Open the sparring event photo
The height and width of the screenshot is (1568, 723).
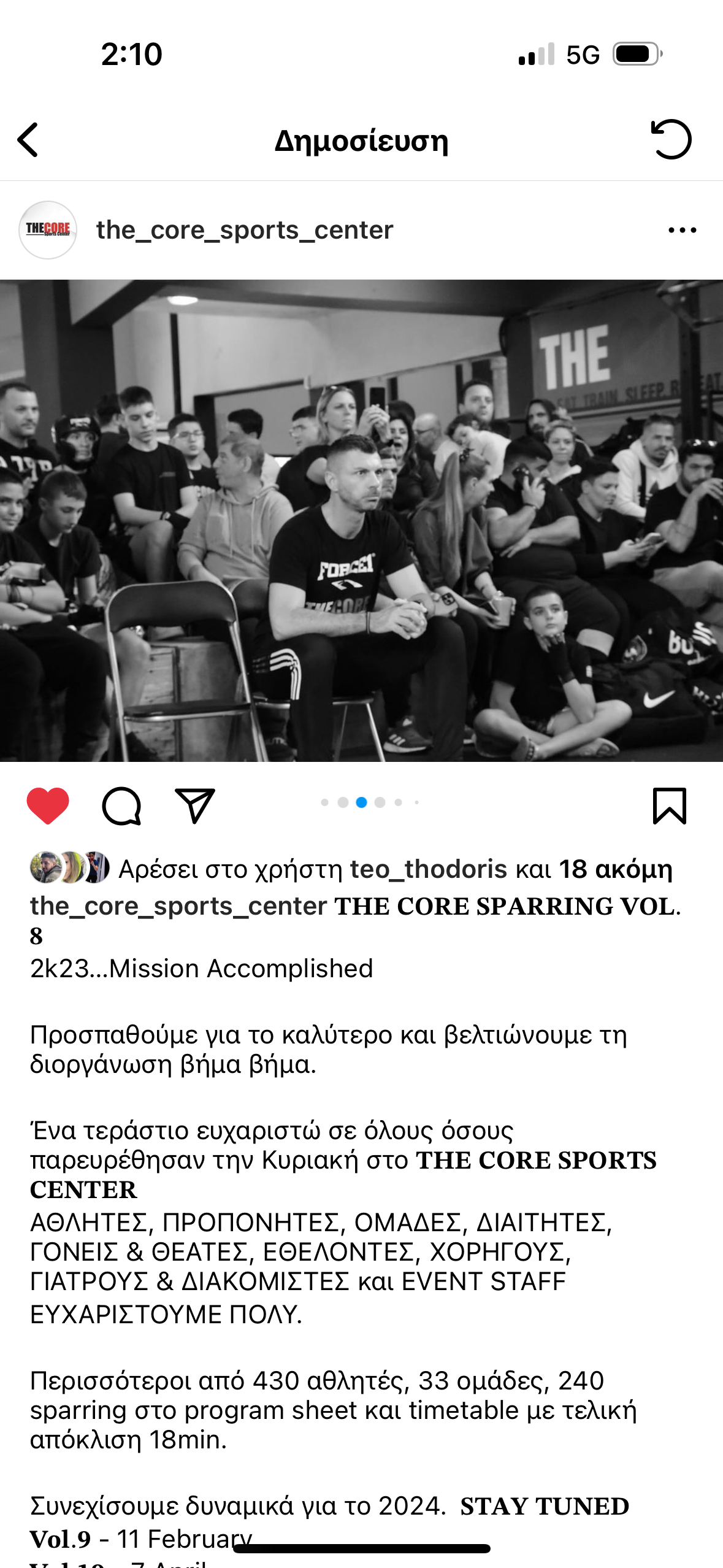pyautogui.click(x=361, y=520)
